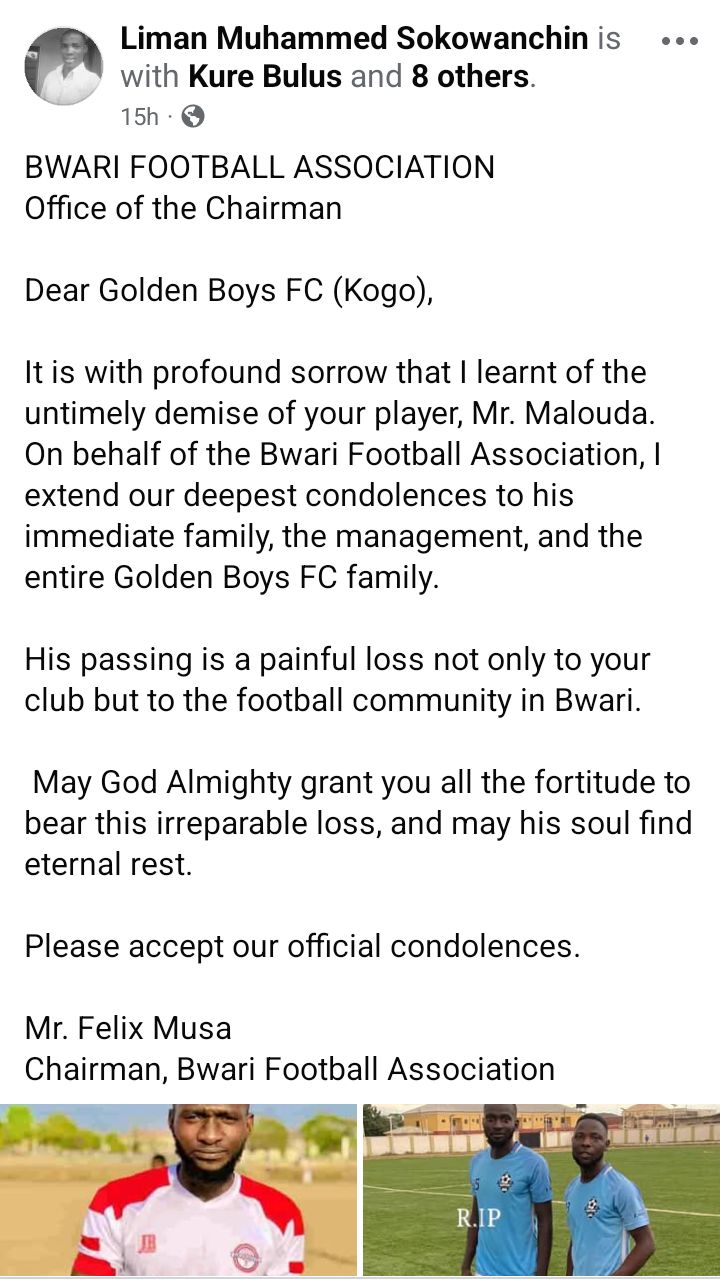Open Kure Bulus's tagged profile
The height and width of the screenshot is (1280, 720).
tap(264, 77)
